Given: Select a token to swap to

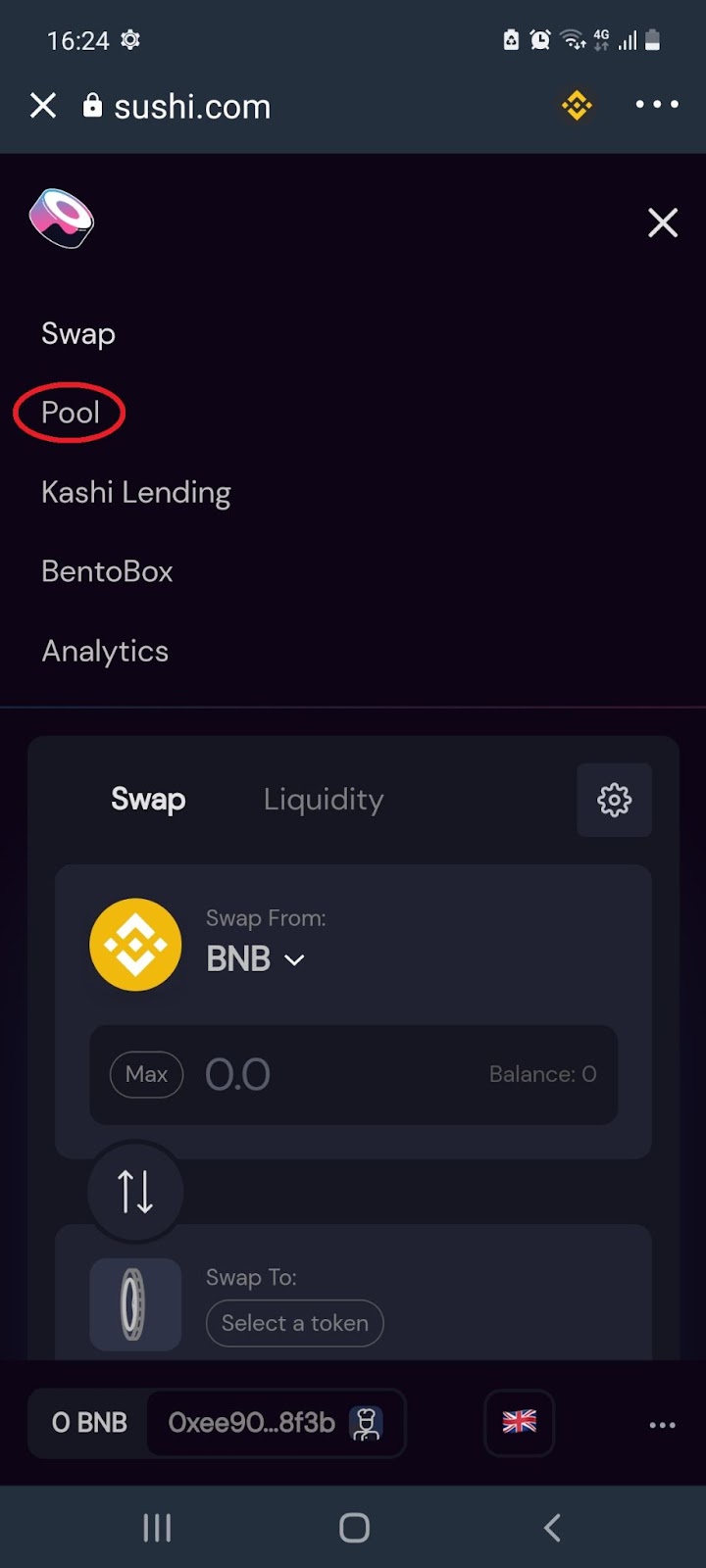Looking at the screenshot, I should pos(294,1323).
